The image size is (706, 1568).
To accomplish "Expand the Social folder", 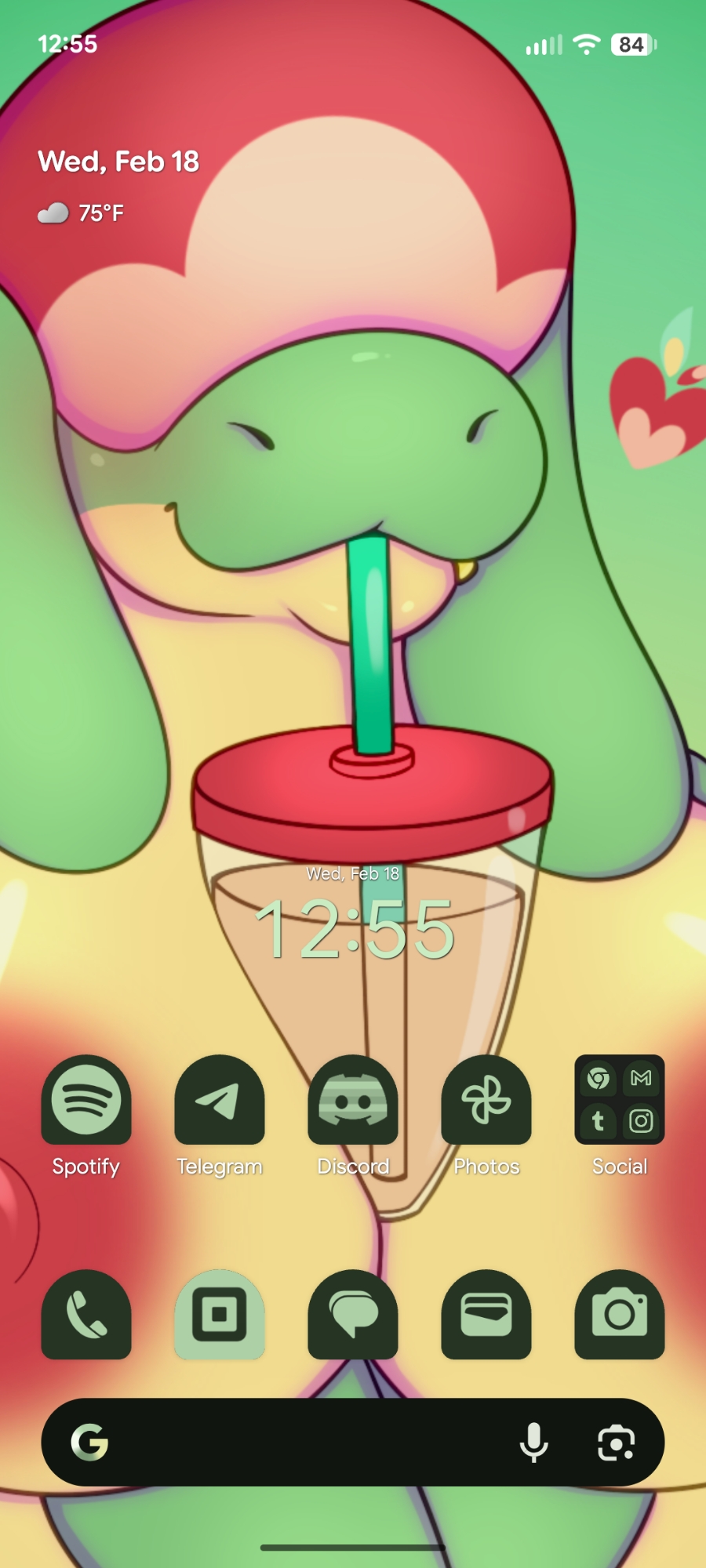I will (x=620, y=1099).
